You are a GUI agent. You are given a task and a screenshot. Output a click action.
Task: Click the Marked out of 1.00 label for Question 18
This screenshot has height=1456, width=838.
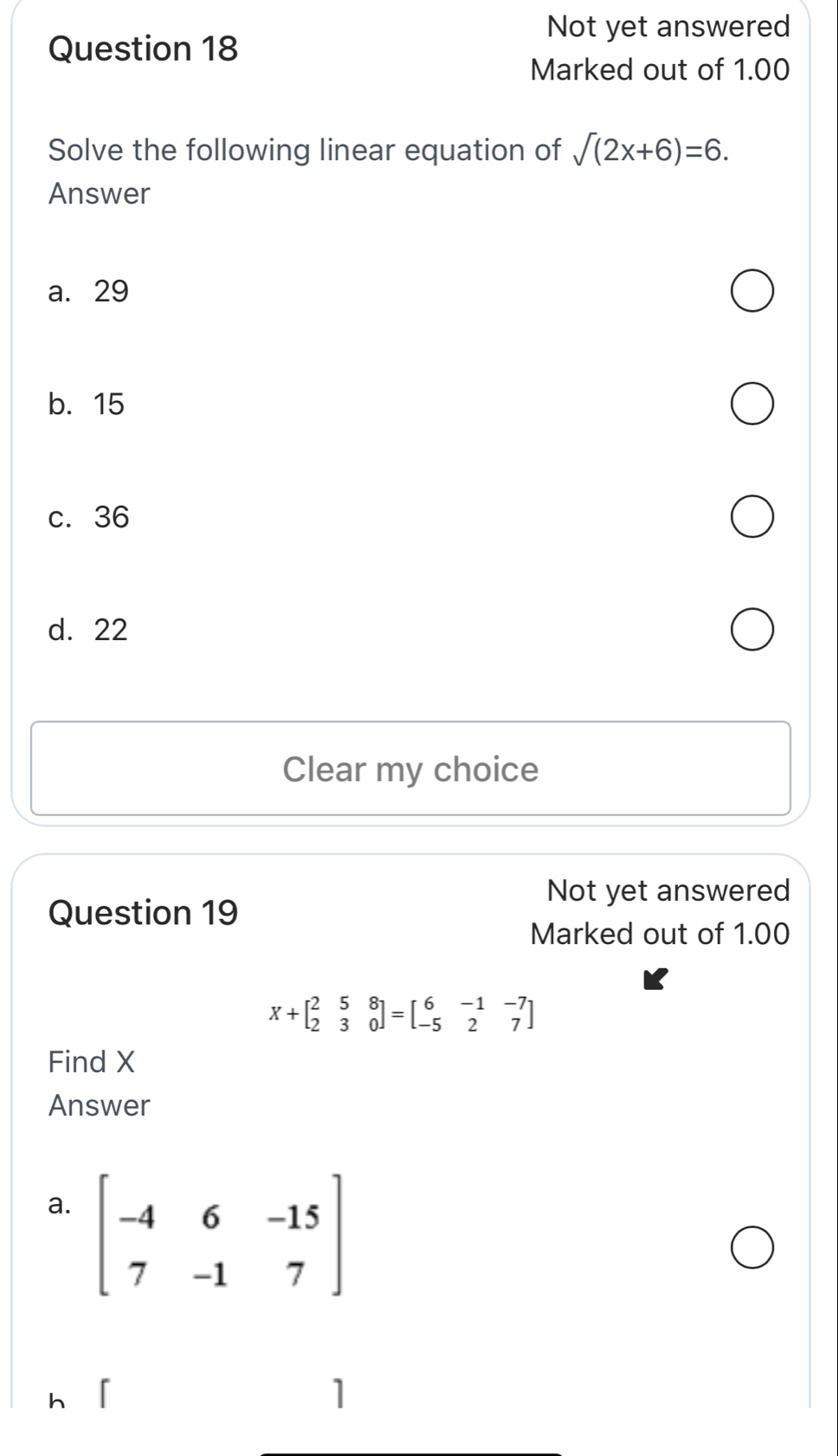(661, 71)
